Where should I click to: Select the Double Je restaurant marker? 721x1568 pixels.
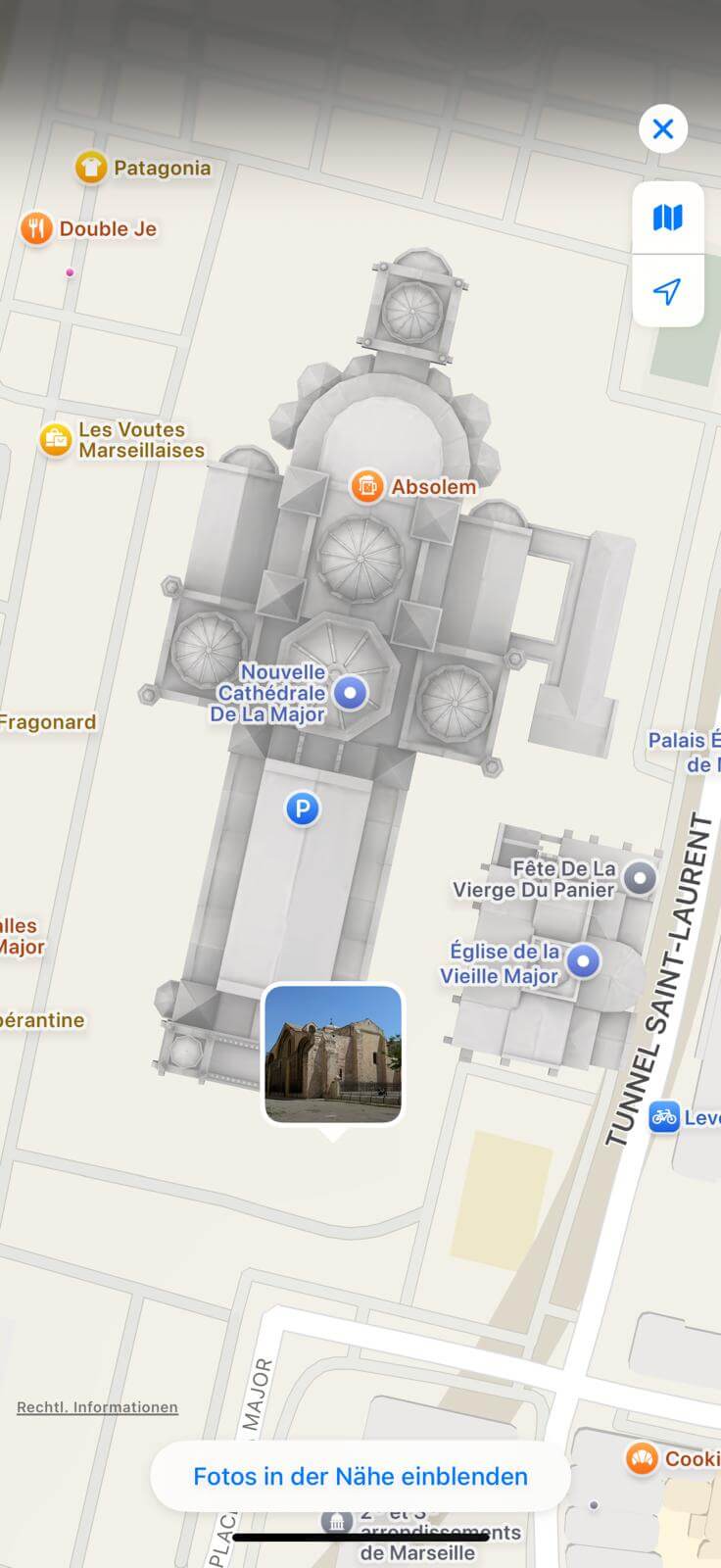(x=36, y=228)
